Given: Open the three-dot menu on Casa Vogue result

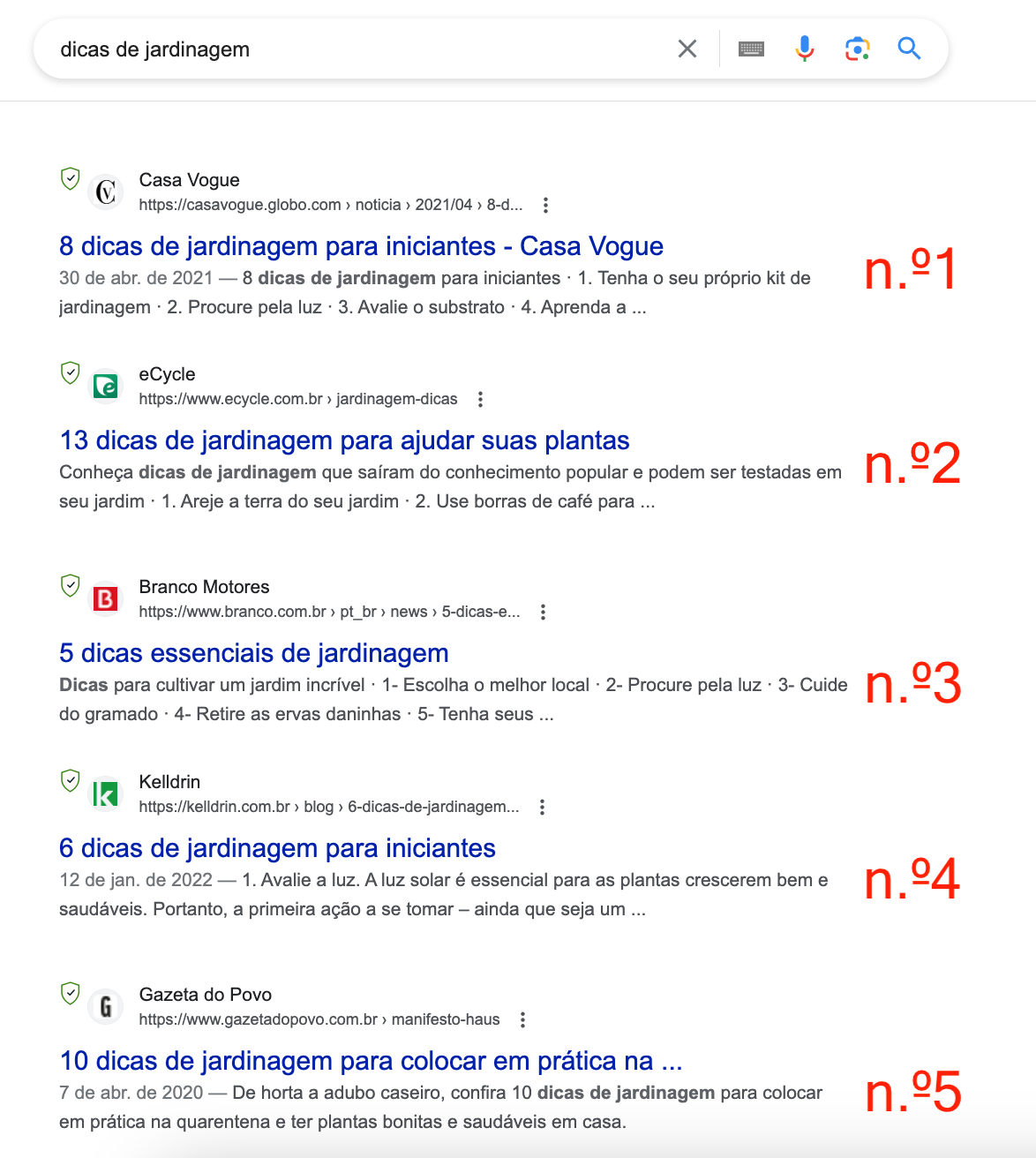Looking at the screenshot, I should click(x=545, y=205).
